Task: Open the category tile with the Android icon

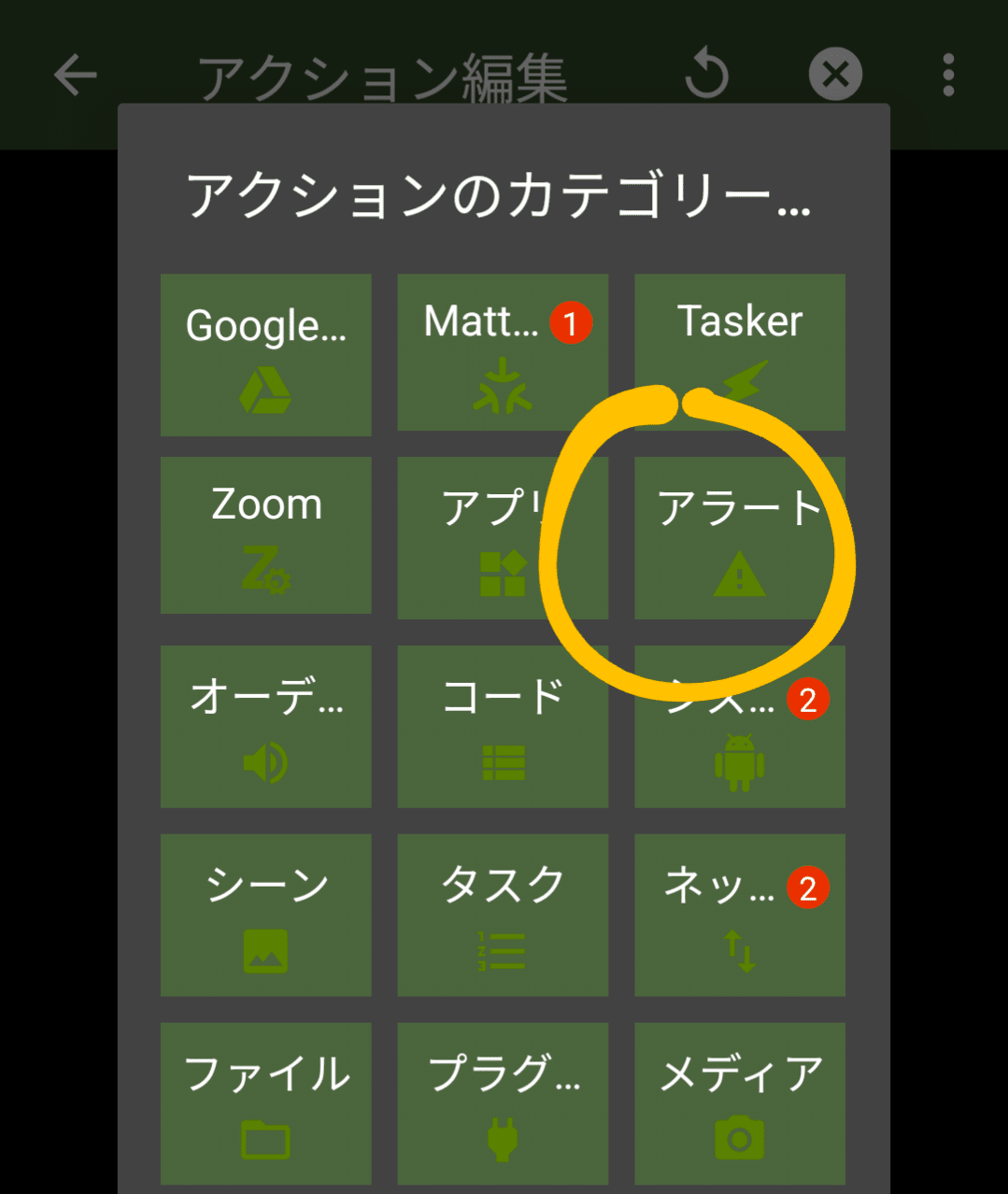Action: click(740, 727)
